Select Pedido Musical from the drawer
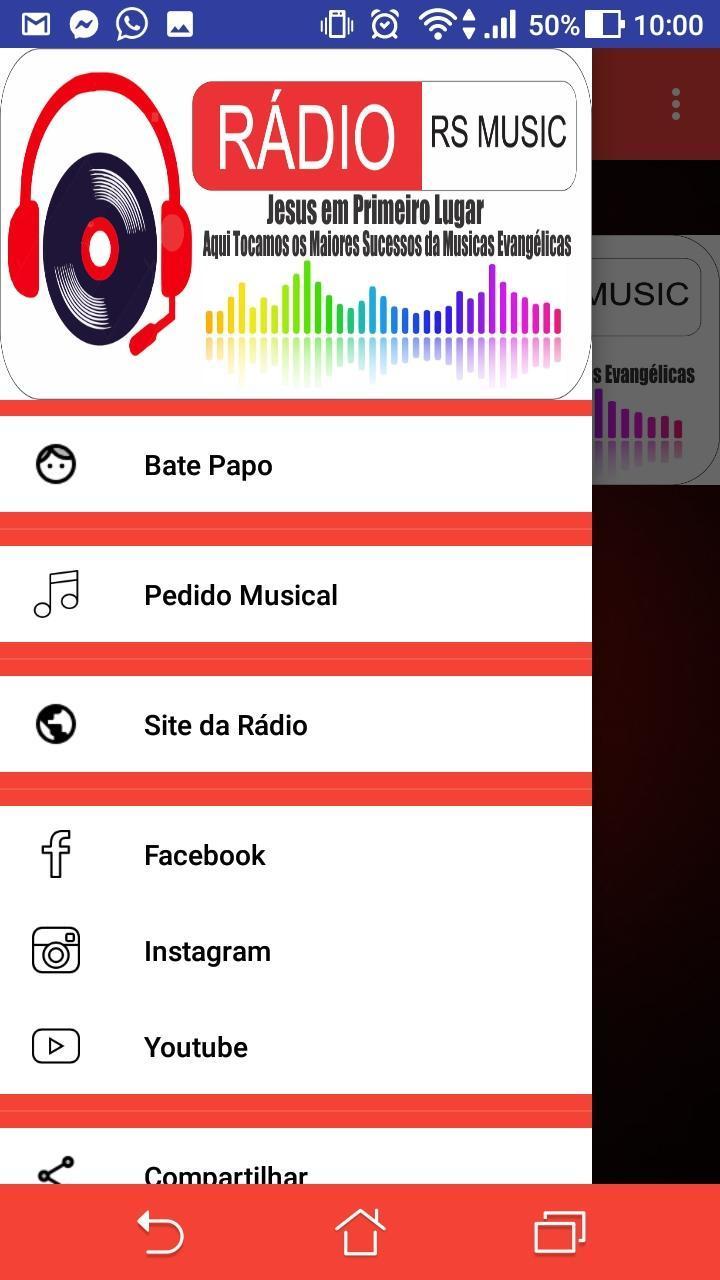 coord(240,594)
